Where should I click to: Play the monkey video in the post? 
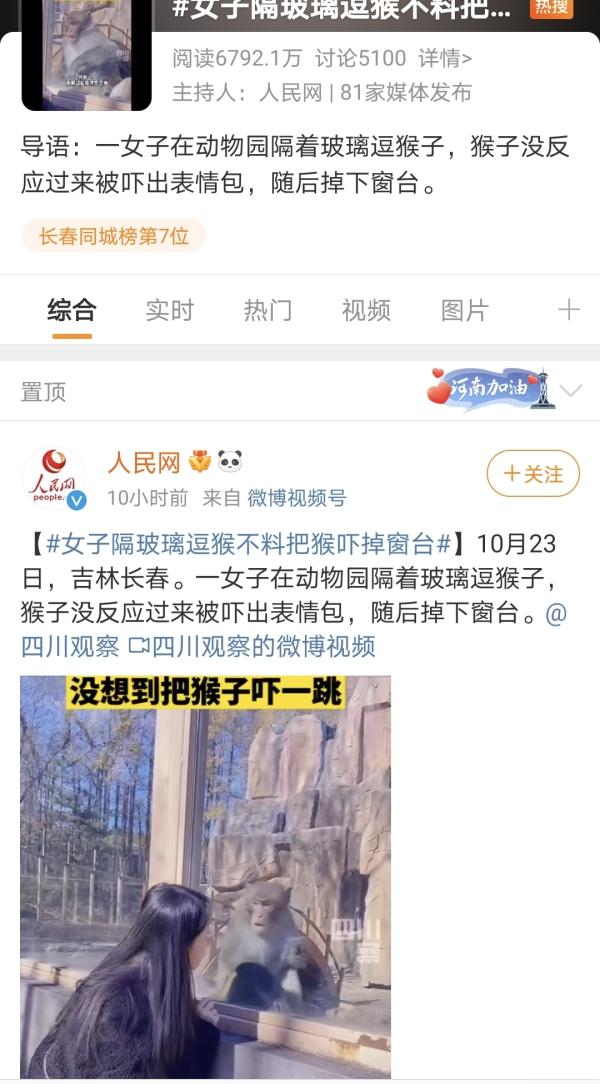tap(205, 877)
